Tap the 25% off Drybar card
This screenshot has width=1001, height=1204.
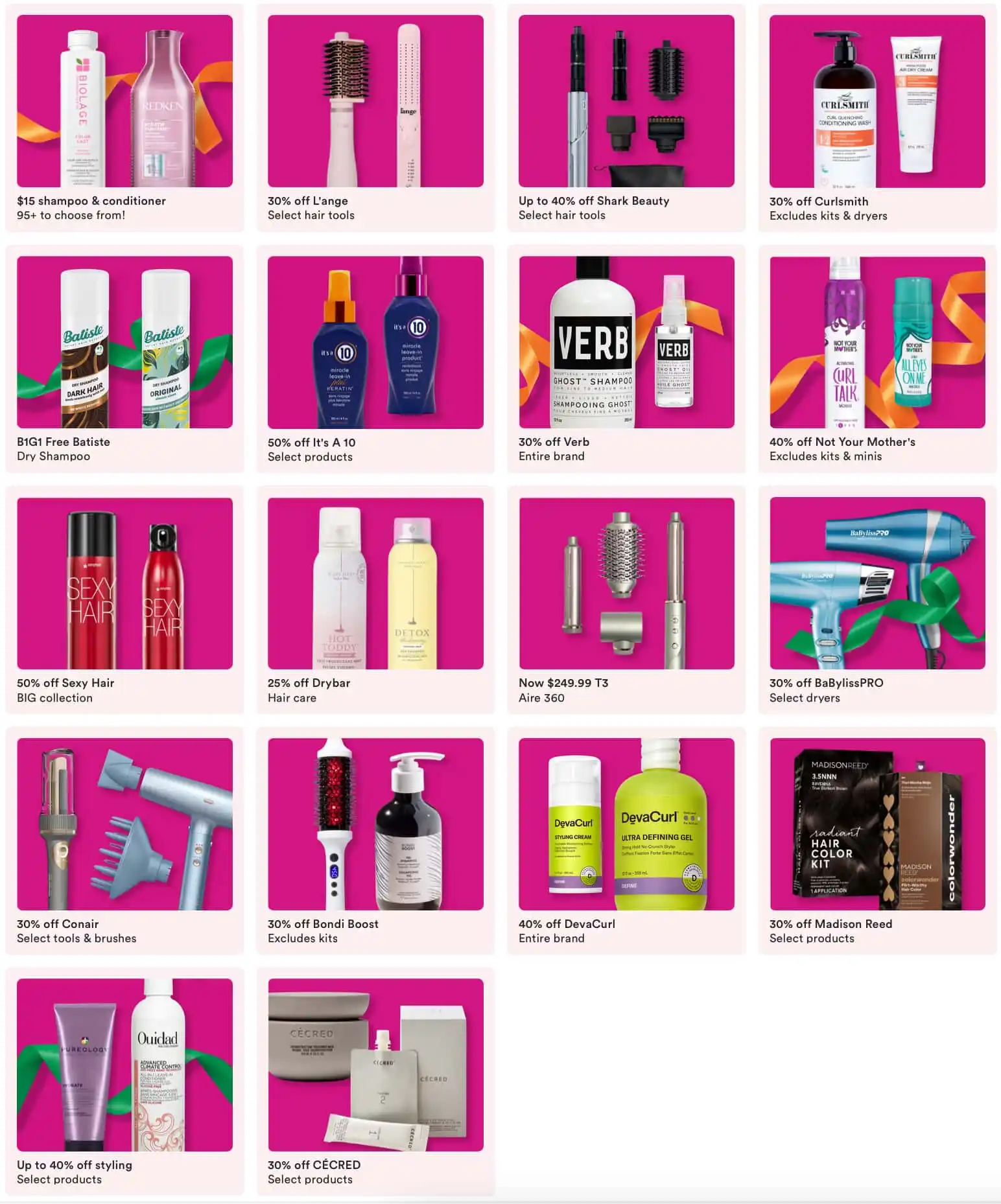click(375, 599)
